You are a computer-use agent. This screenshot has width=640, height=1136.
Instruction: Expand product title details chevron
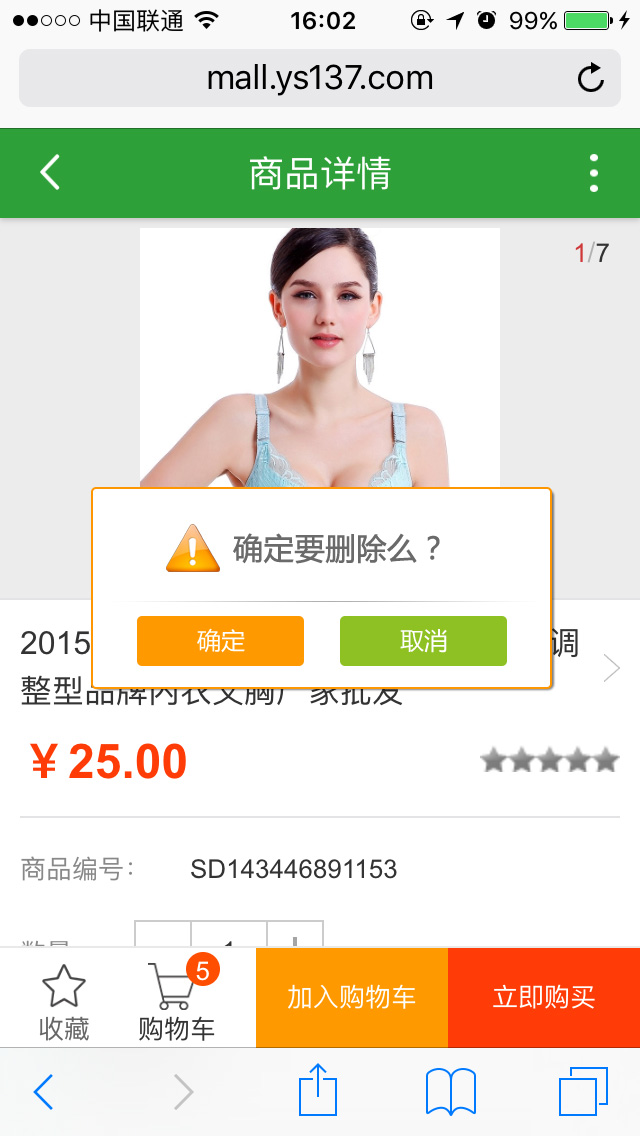(612, 669)
